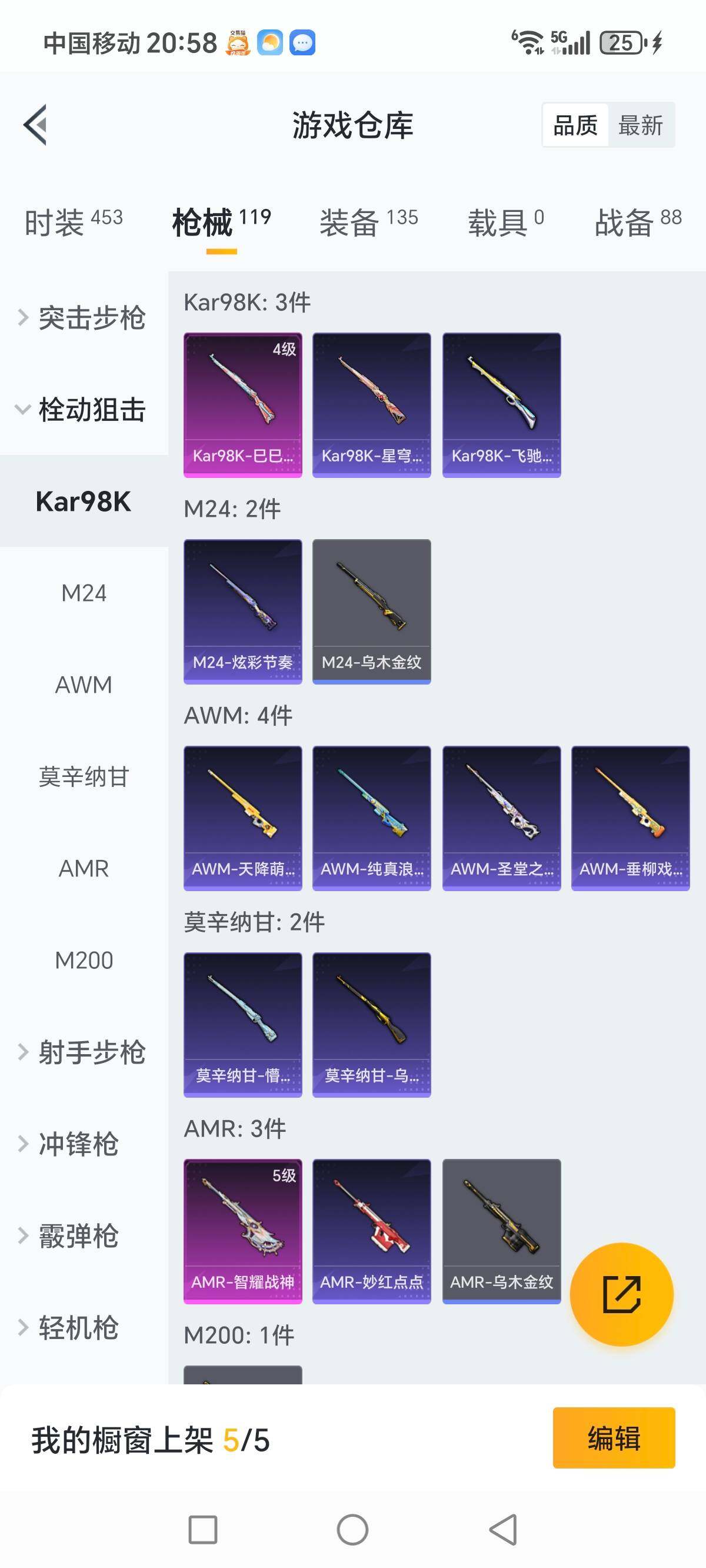
Task: Open the 装备 tab
Action: pos(368,221)
